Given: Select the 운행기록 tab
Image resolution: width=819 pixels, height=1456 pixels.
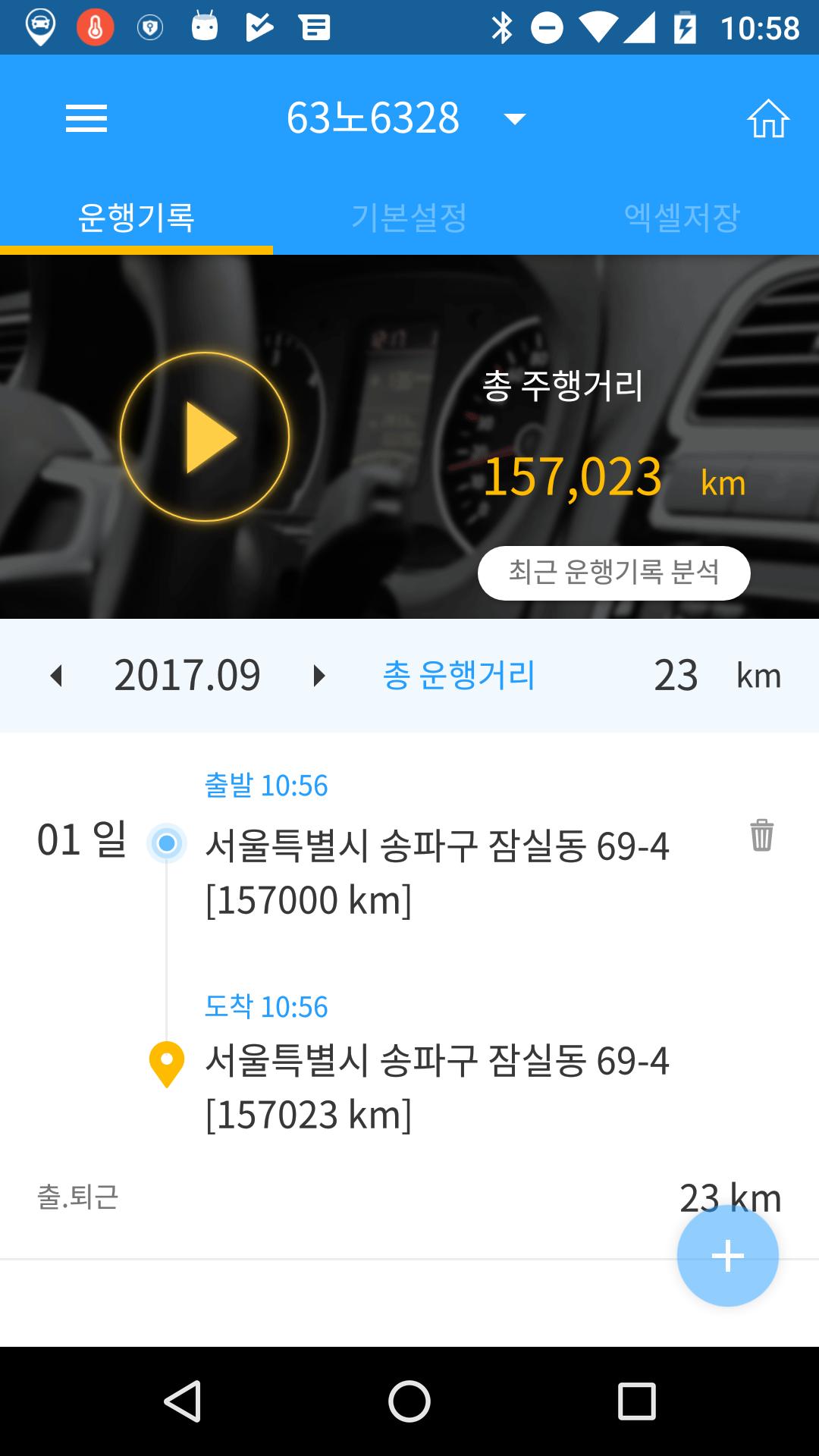Looking at the screenshot, I should click(136, 218).
